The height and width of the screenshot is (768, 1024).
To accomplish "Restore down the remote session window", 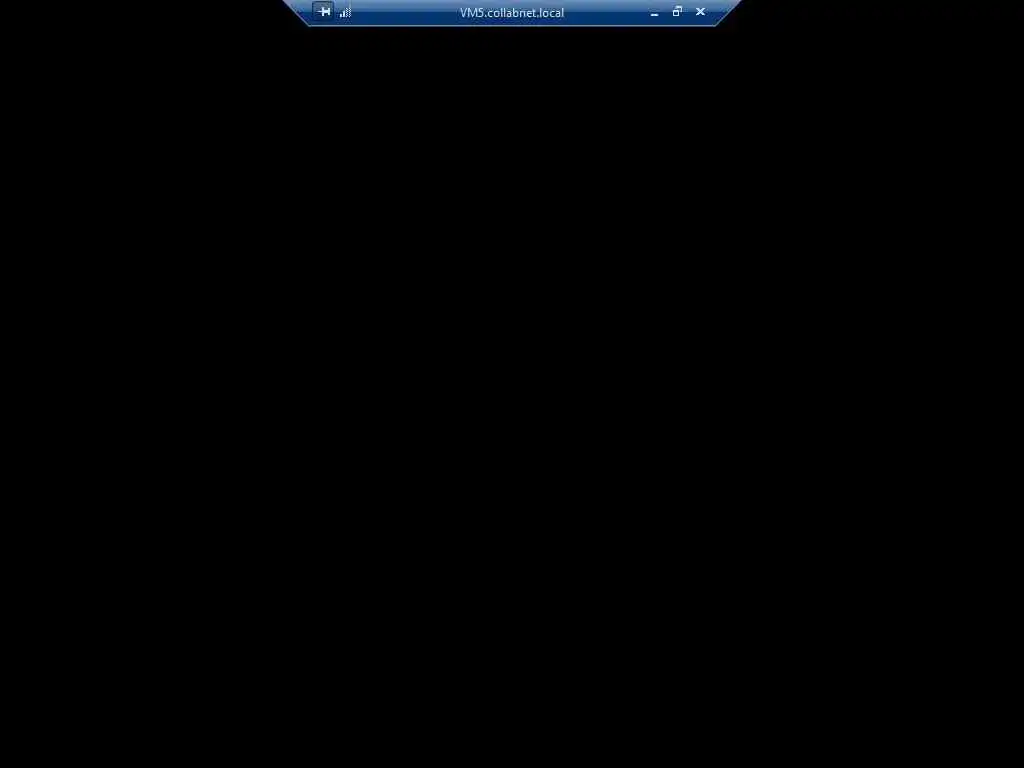I will pos(677,12).
